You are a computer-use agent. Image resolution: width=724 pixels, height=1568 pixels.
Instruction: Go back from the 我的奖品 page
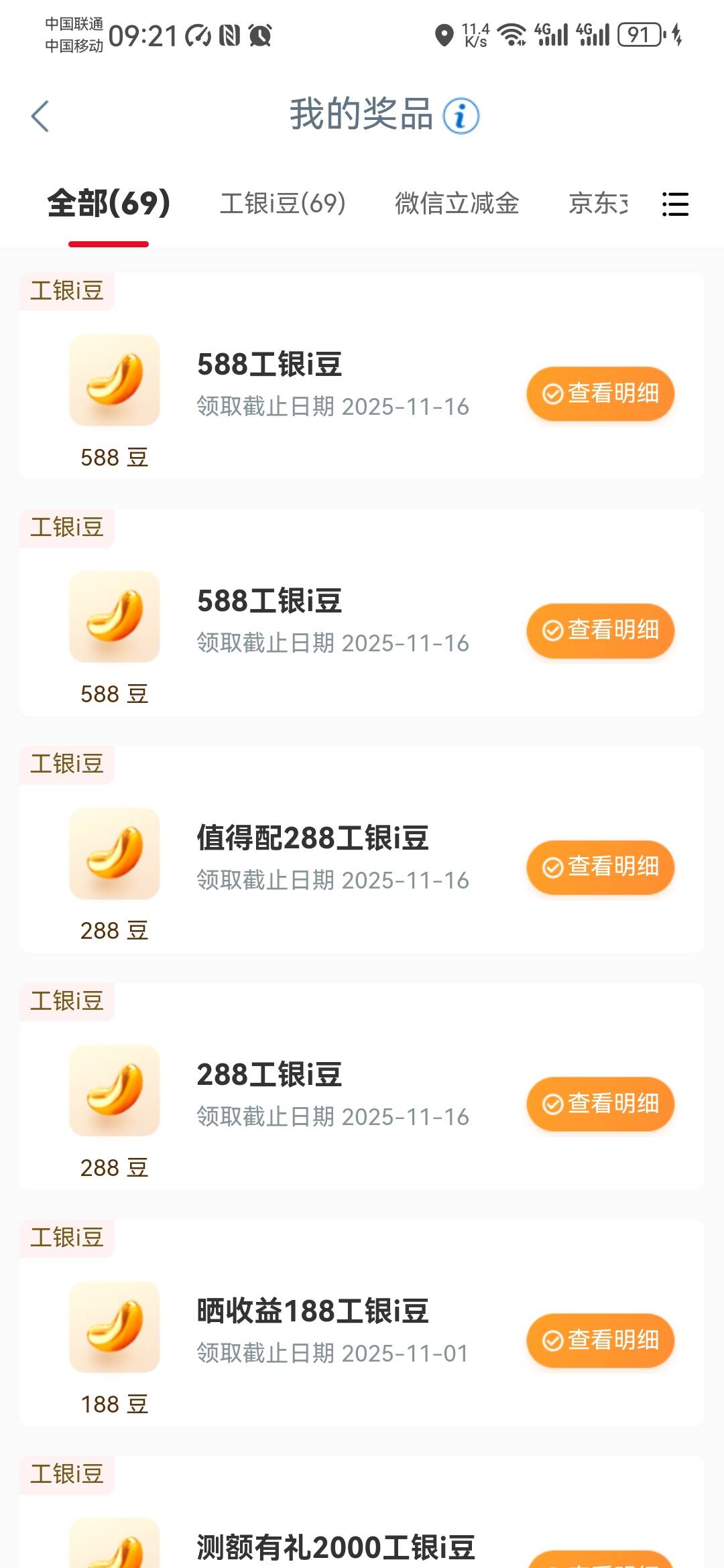click(x=41, y=116)
